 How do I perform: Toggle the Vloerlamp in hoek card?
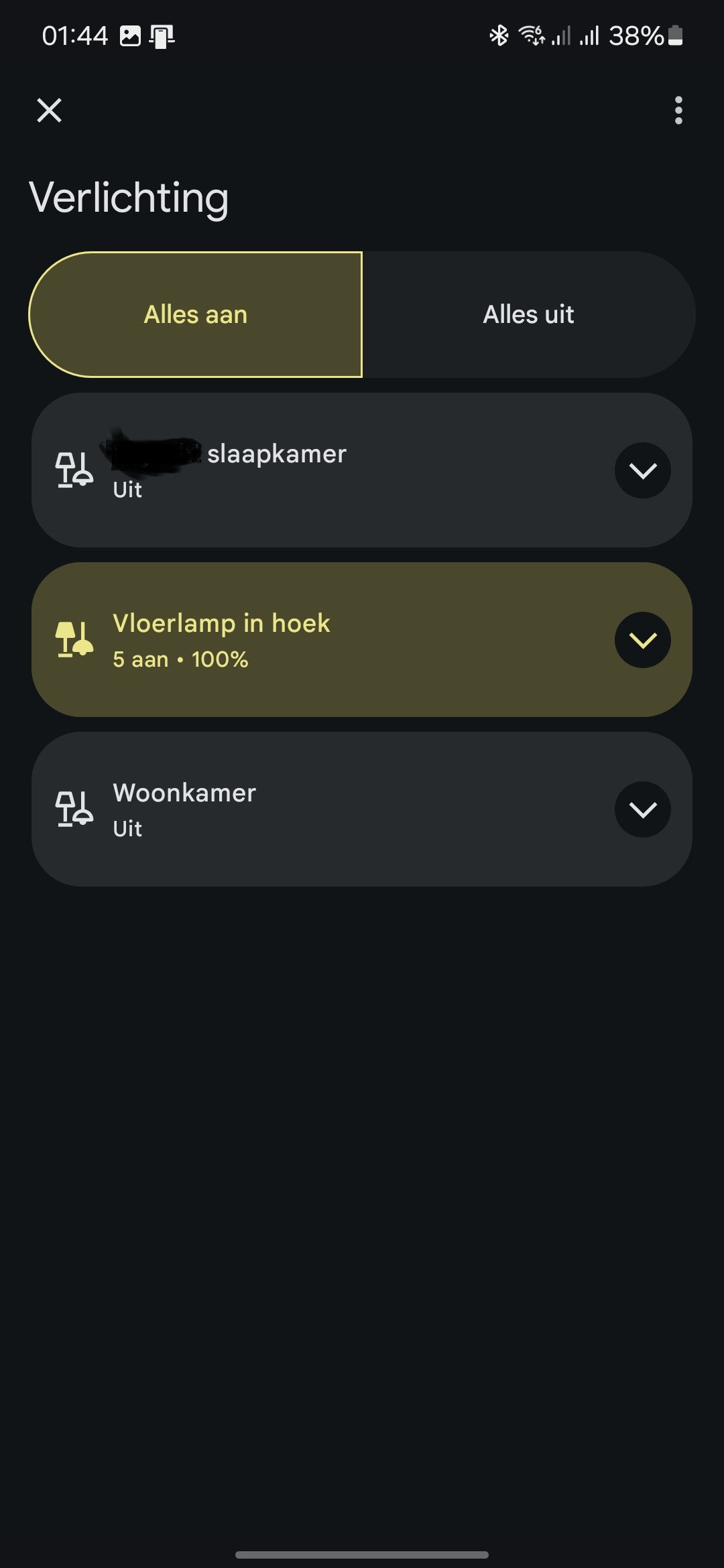point(362,639)
